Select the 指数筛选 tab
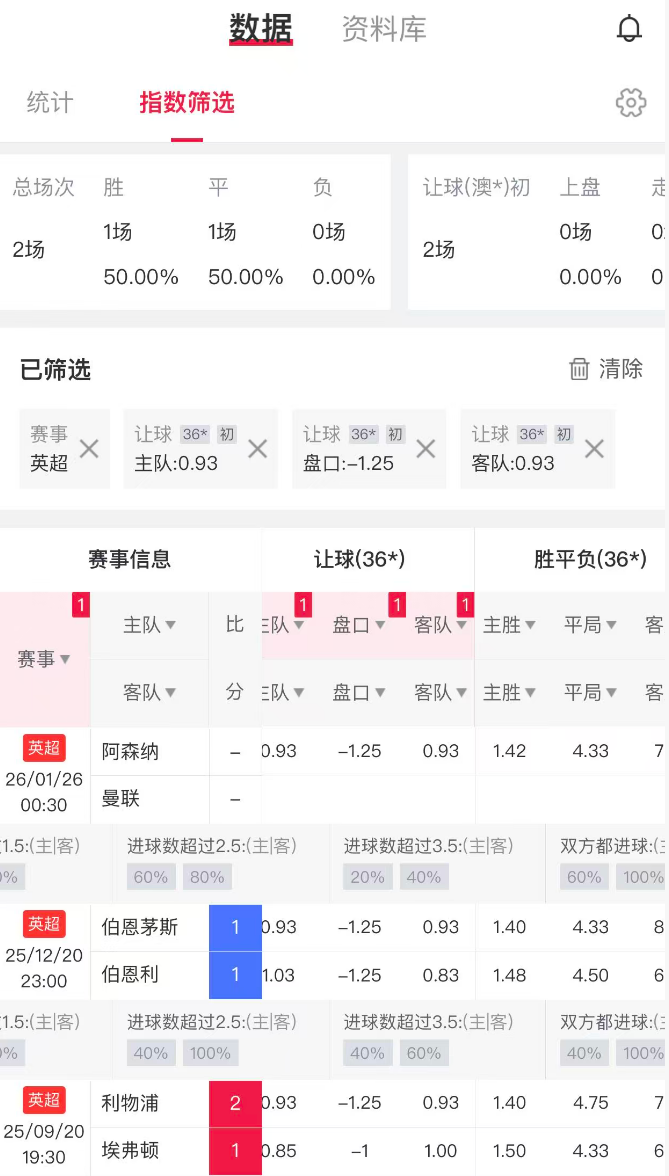 [187, 103]
